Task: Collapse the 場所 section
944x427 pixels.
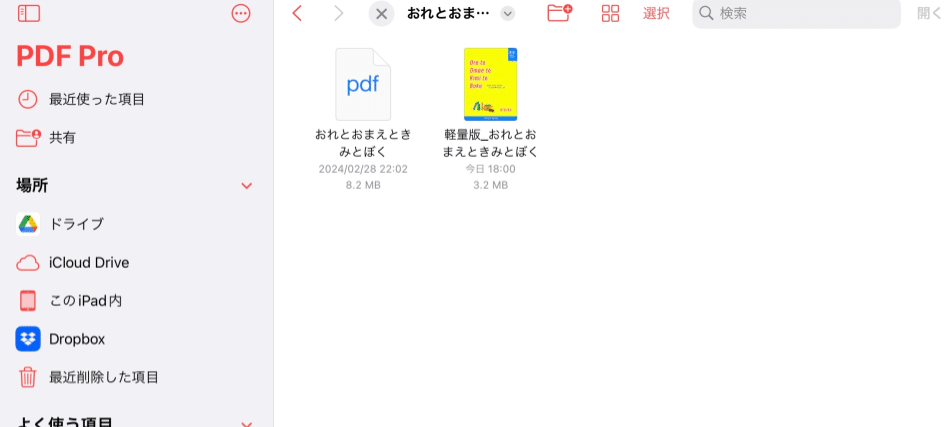Action: pos(247,186)
